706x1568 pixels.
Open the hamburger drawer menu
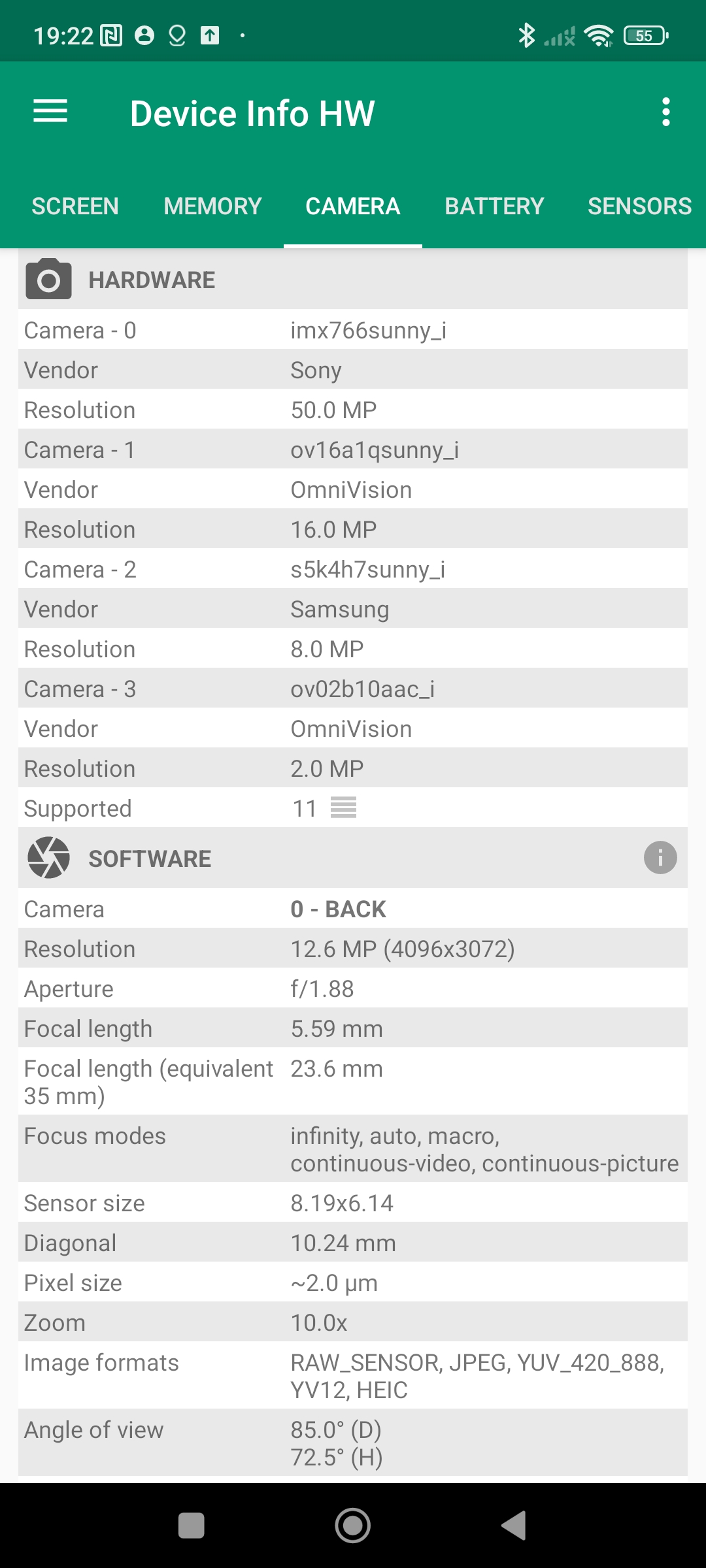coord(50,112)
